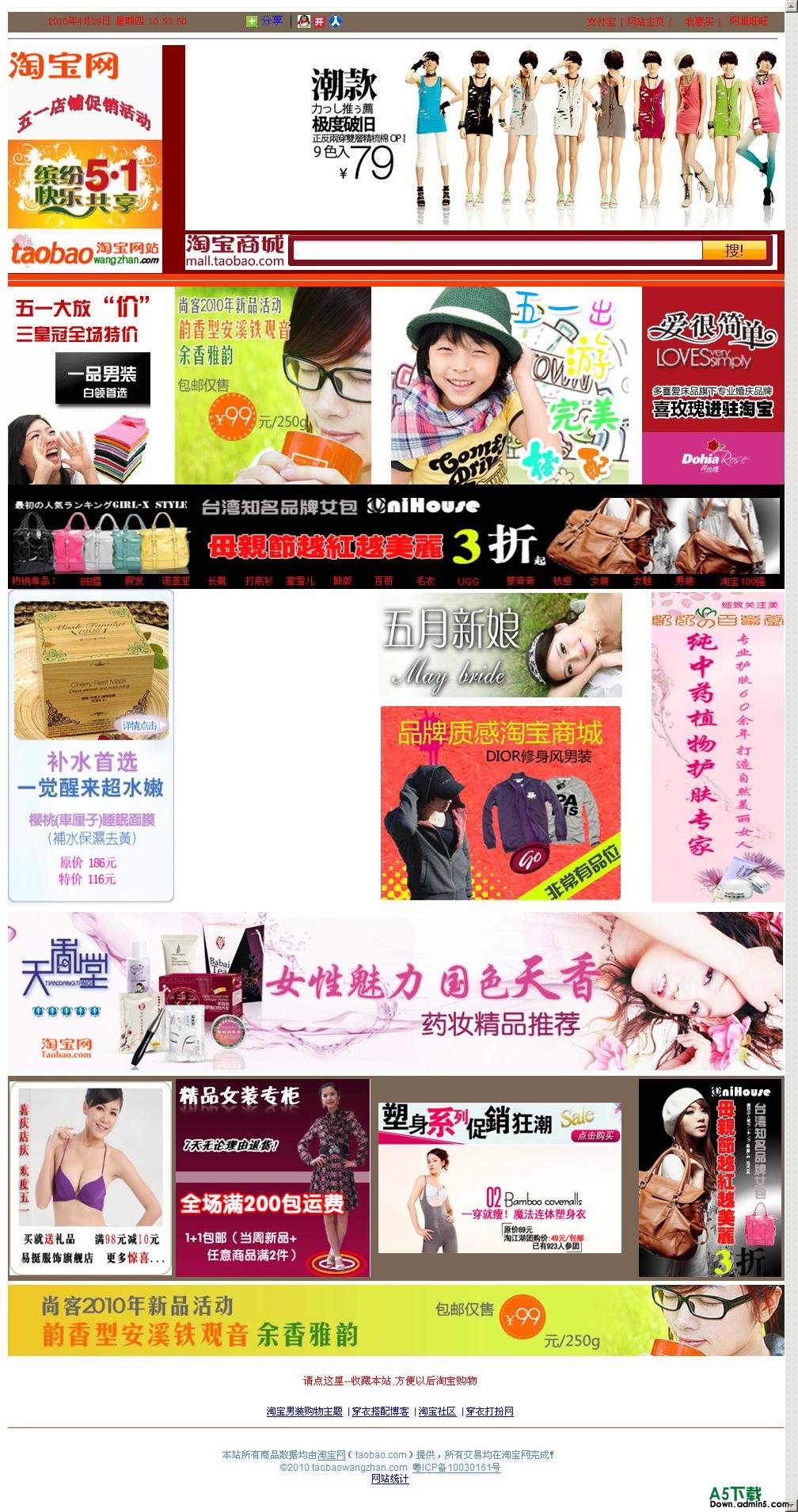
Task: Open the 我要买 link
Action: click(x=699, y=22)
